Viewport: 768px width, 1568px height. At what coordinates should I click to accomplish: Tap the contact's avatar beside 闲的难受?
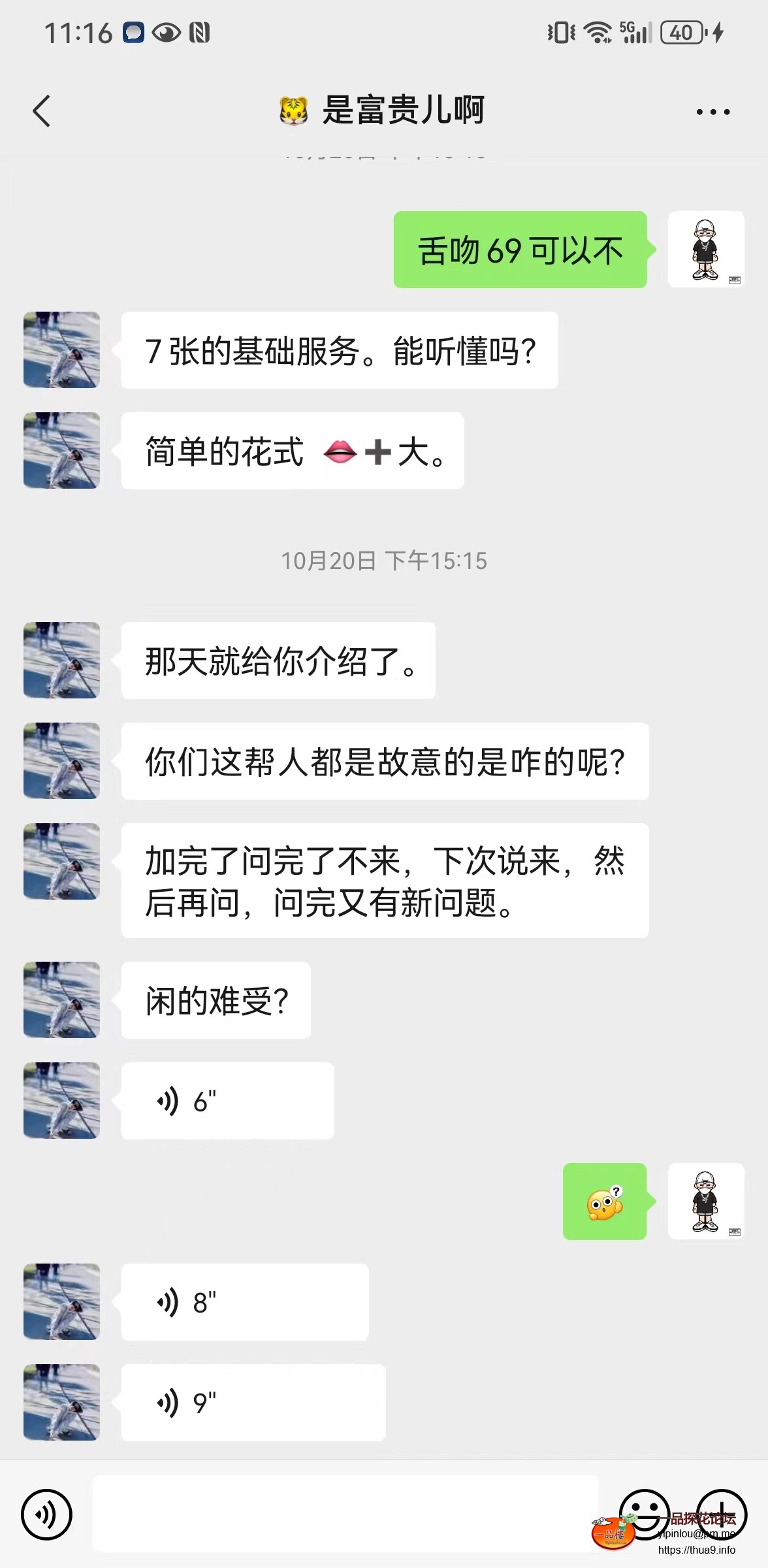click(61, 1001)
